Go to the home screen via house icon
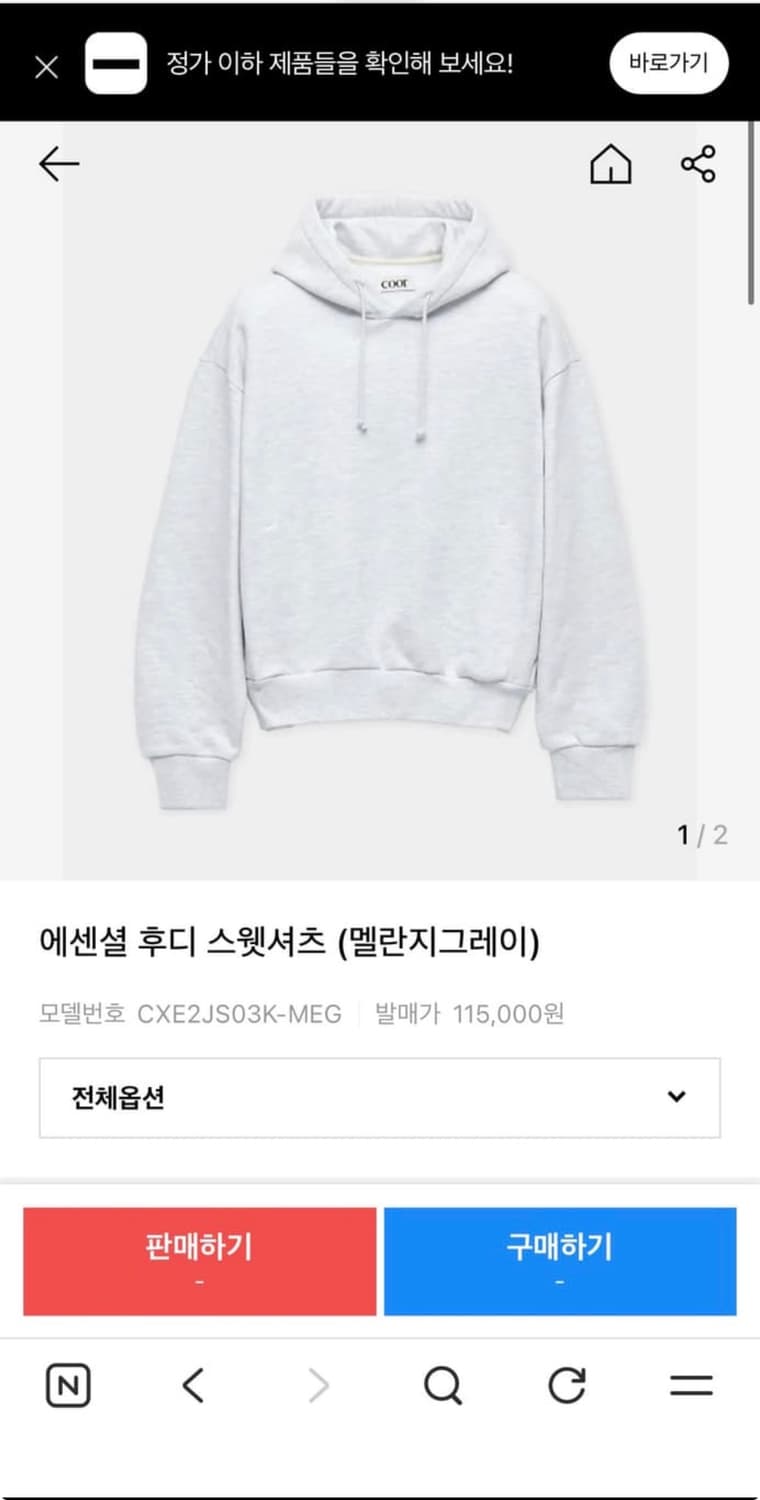760x1500 pixels. click(x=611, y=165)
